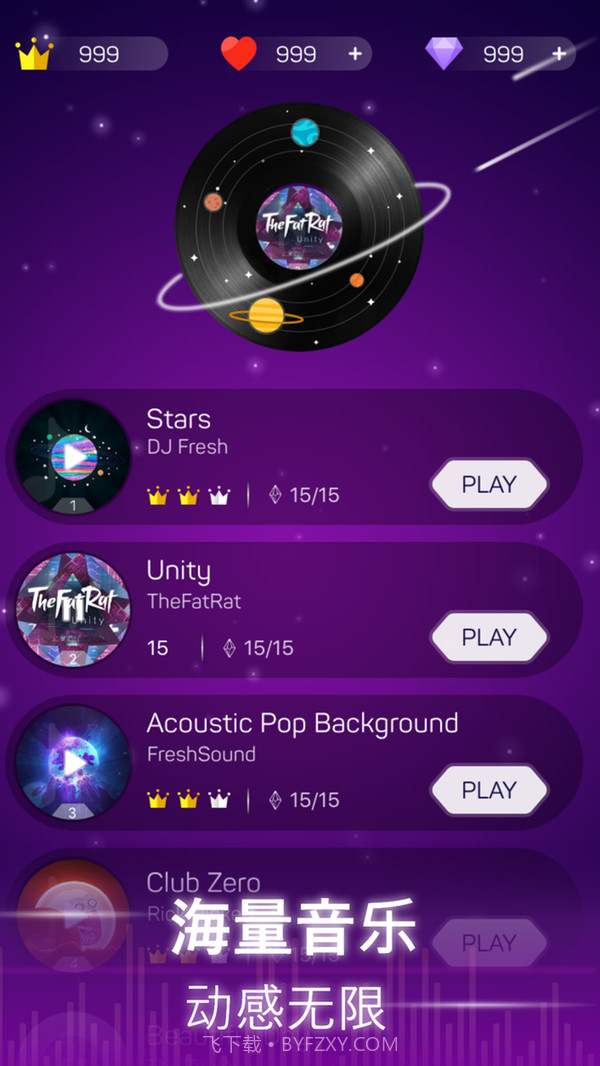Screen dimensions: 600x1066
Task: Start the song Stars with its PLAY button
Action: pos(489,485)
